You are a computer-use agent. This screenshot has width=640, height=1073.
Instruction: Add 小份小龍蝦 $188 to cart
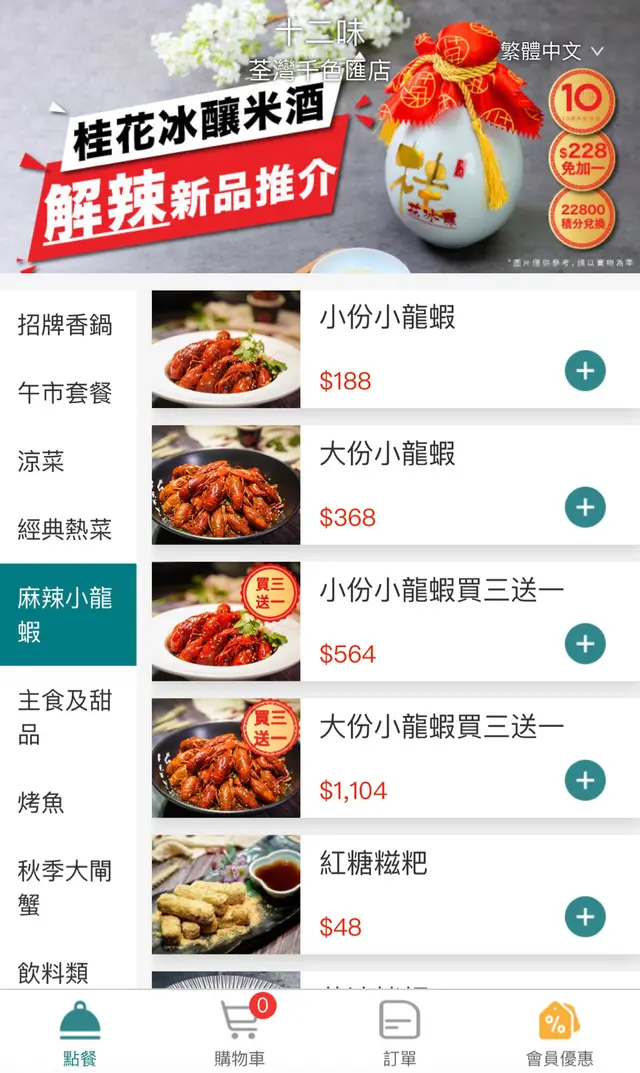pyautogui.click(x=585, y=371)
